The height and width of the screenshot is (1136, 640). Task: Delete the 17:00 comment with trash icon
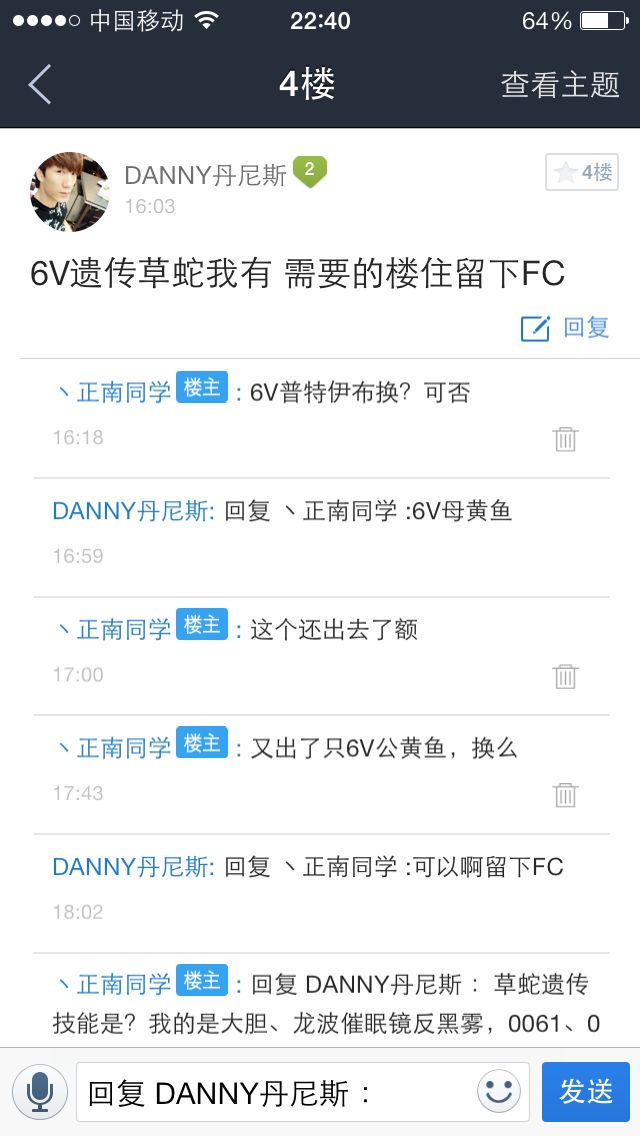566,676
